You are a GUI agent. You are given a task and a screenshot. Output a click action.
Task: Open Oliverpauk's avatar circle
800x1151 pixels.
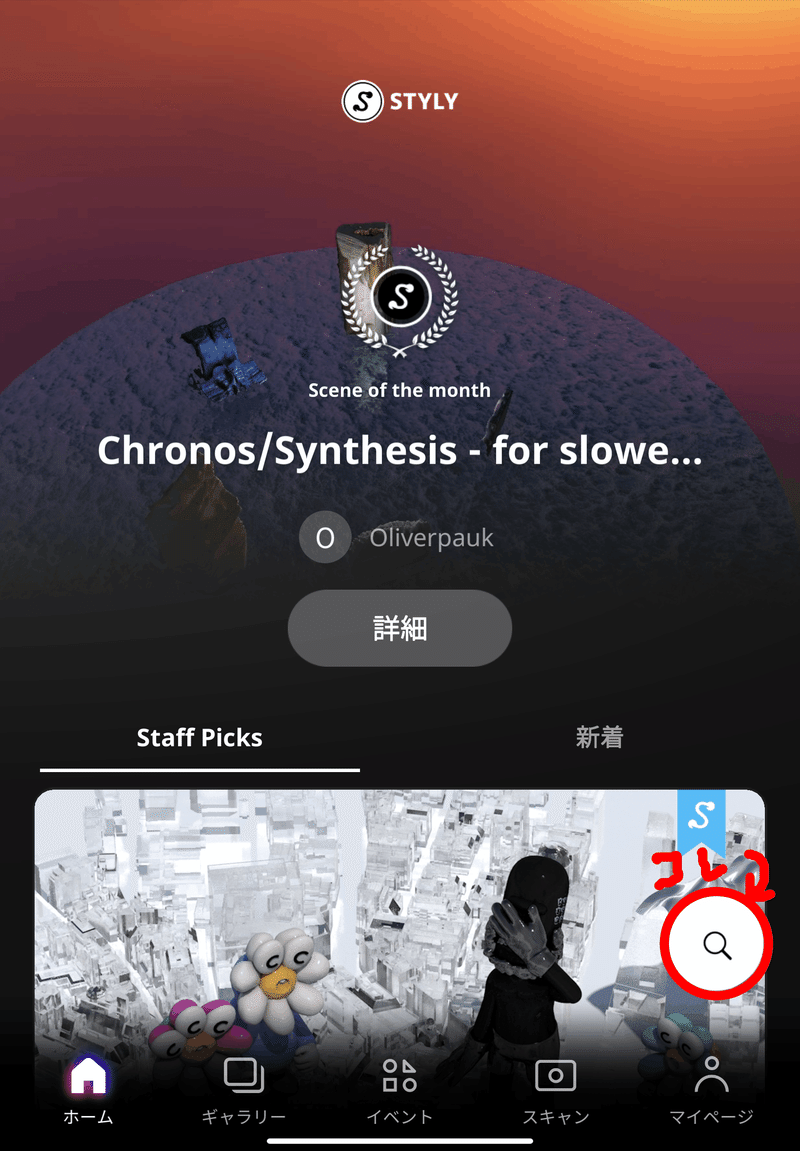coord(324,537)
